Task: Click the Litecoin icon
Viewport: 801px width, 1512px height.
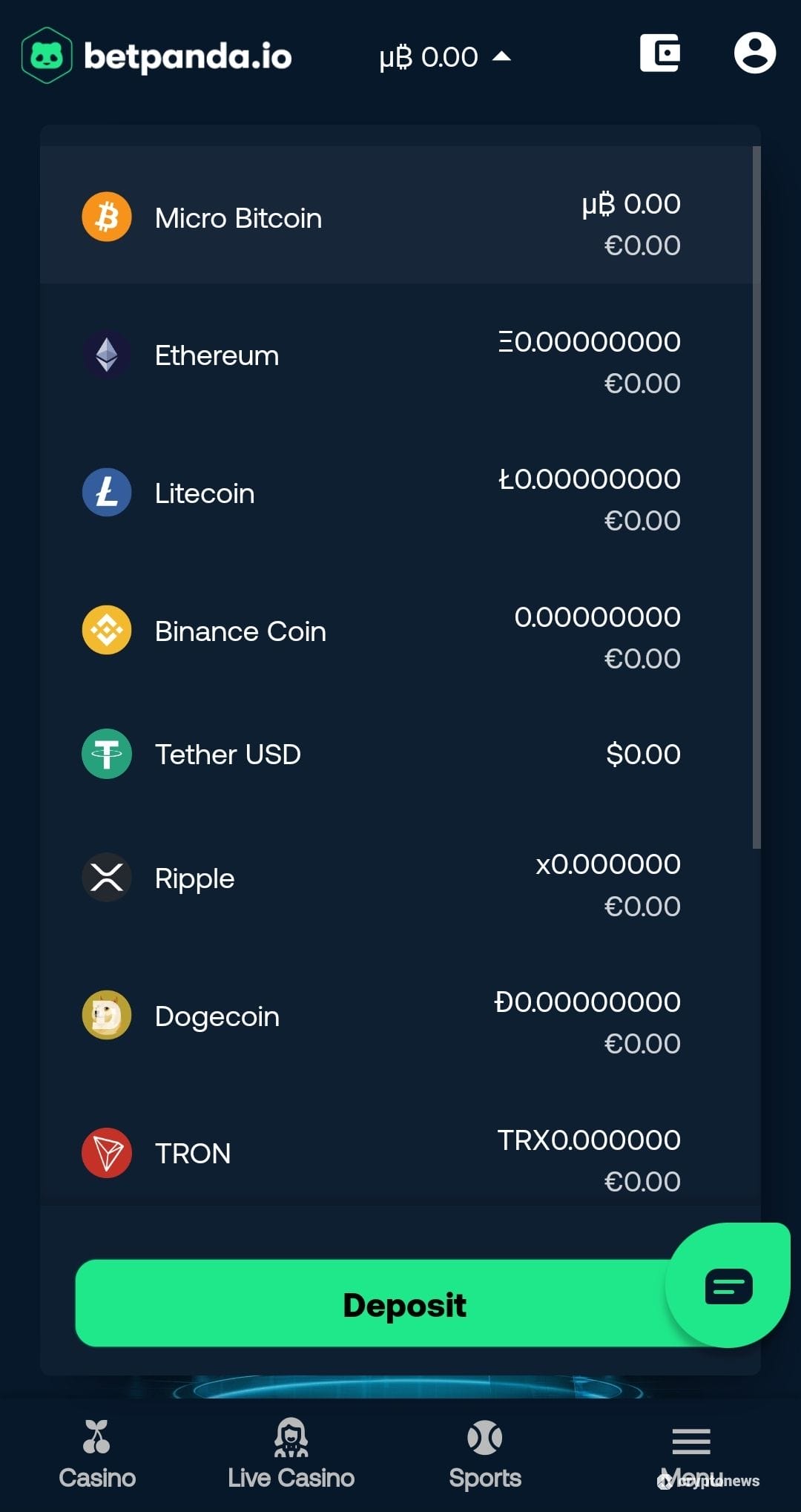Action: 106,491
